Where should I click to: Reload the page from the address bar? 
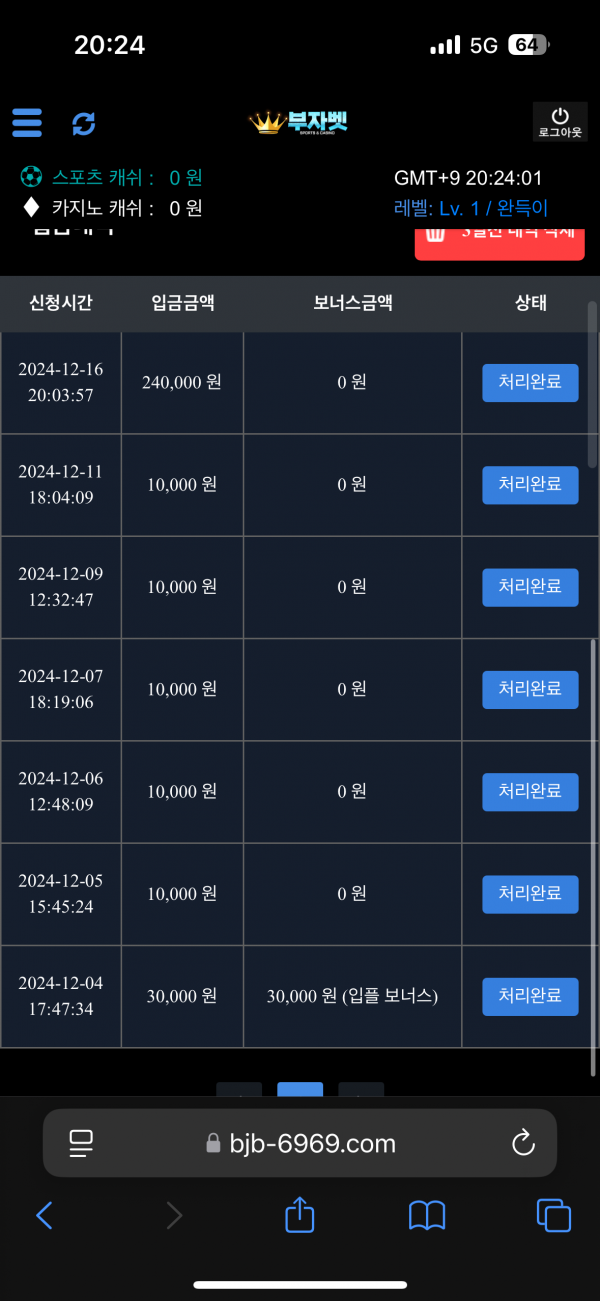[523, 1143]
